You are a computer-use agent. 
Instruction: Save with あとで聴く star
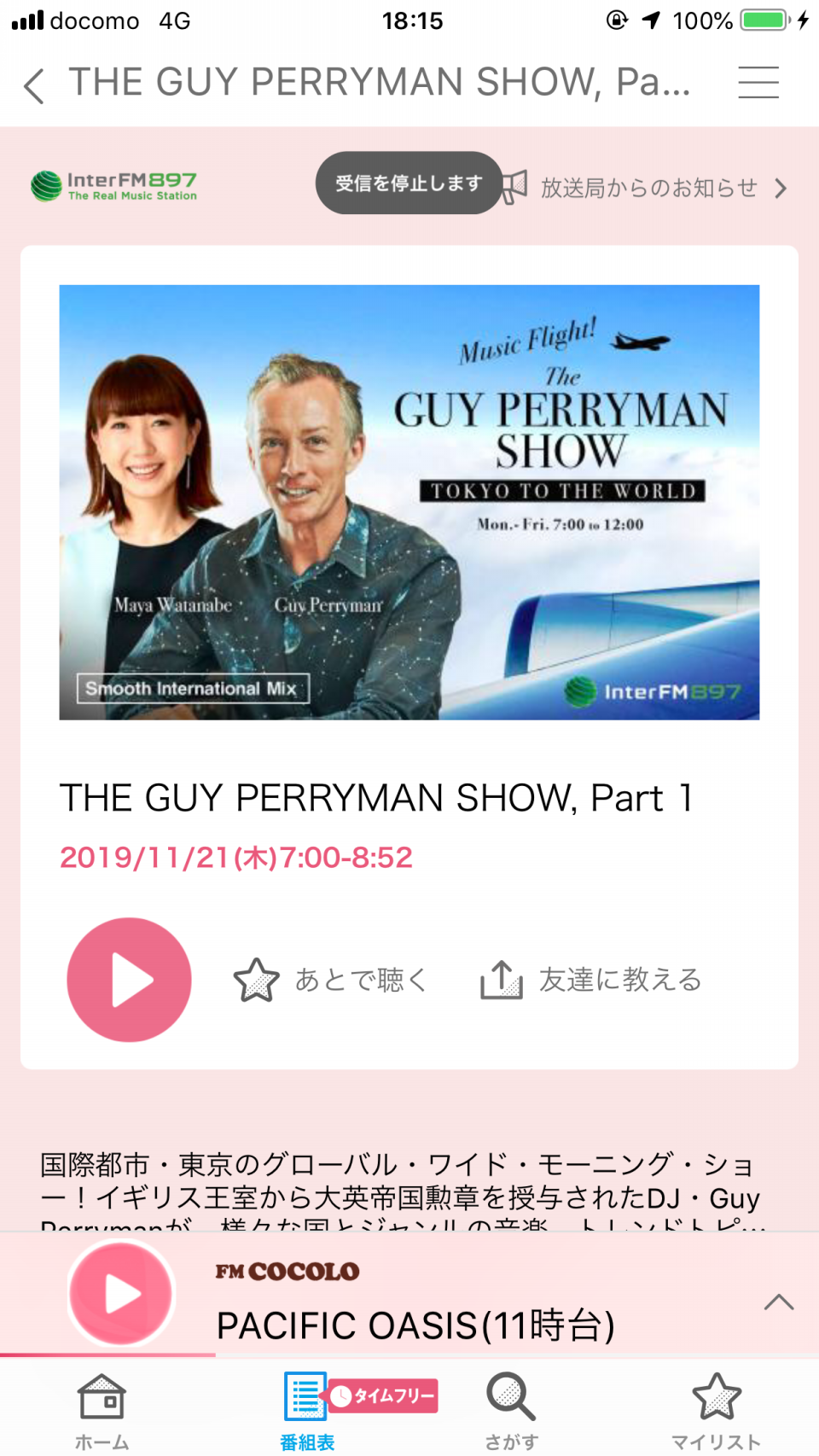tap(330, 980)
